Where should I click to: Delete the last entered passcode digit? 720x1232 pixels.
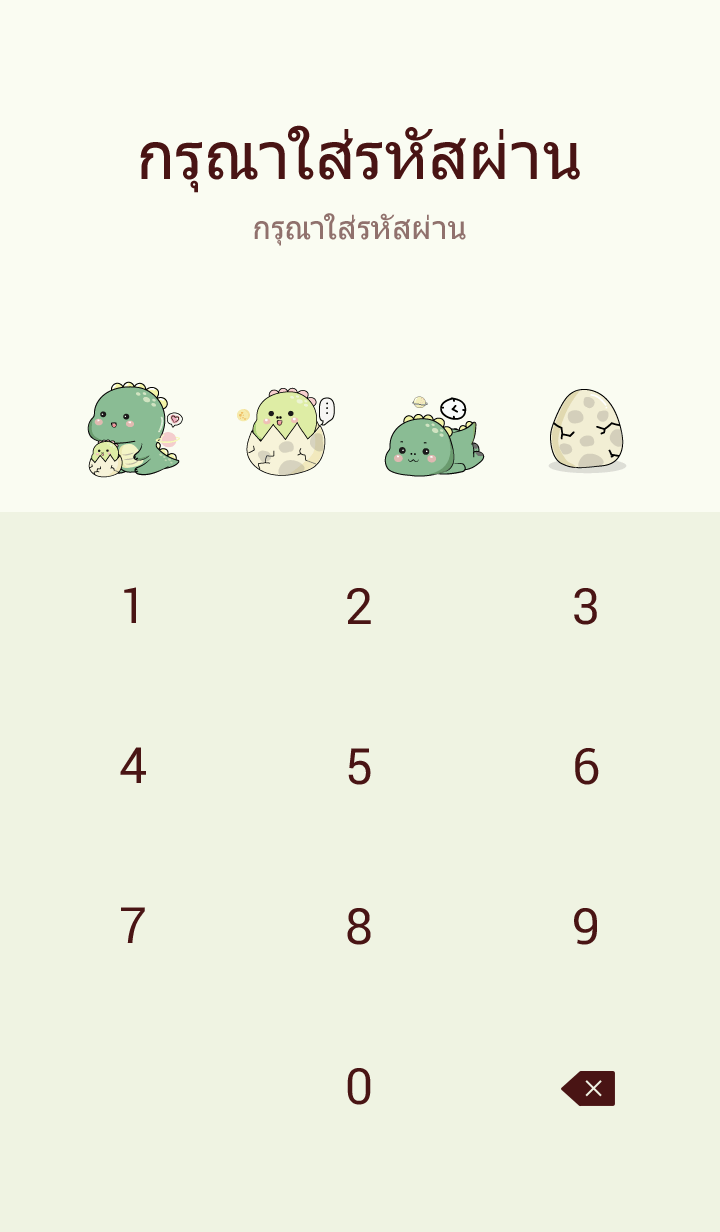(x=589, y=1088)
